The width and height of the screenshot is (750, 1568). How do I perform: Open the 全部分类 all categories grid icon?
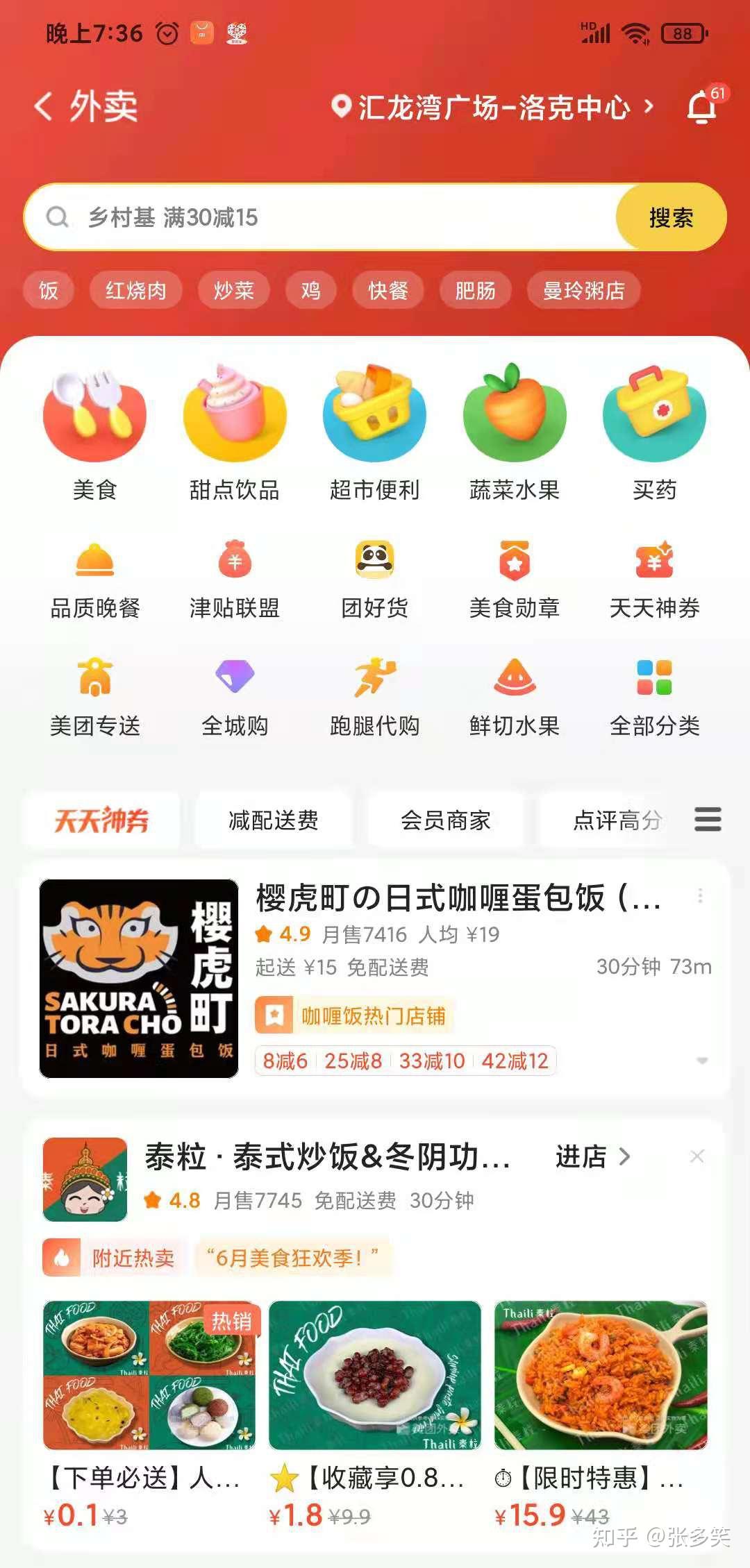point(653,694)
